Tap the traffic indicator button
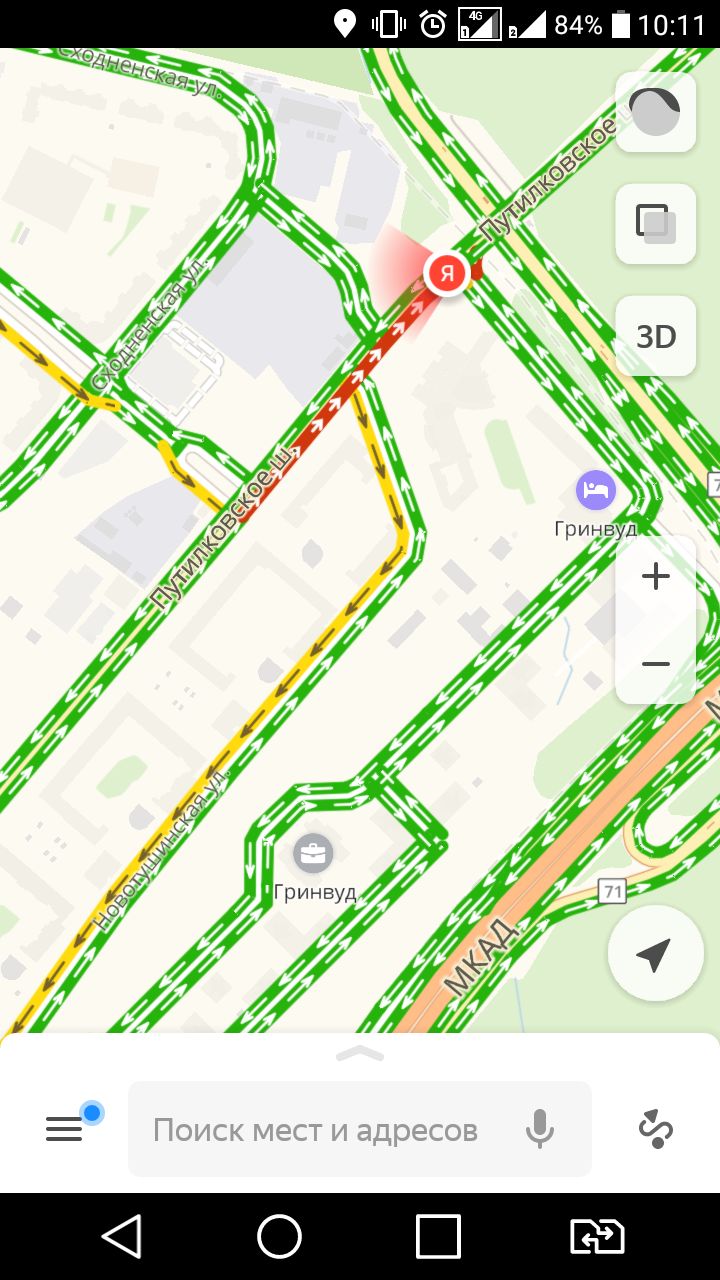This screenshot has height=1280, width=720. point(656,112)
